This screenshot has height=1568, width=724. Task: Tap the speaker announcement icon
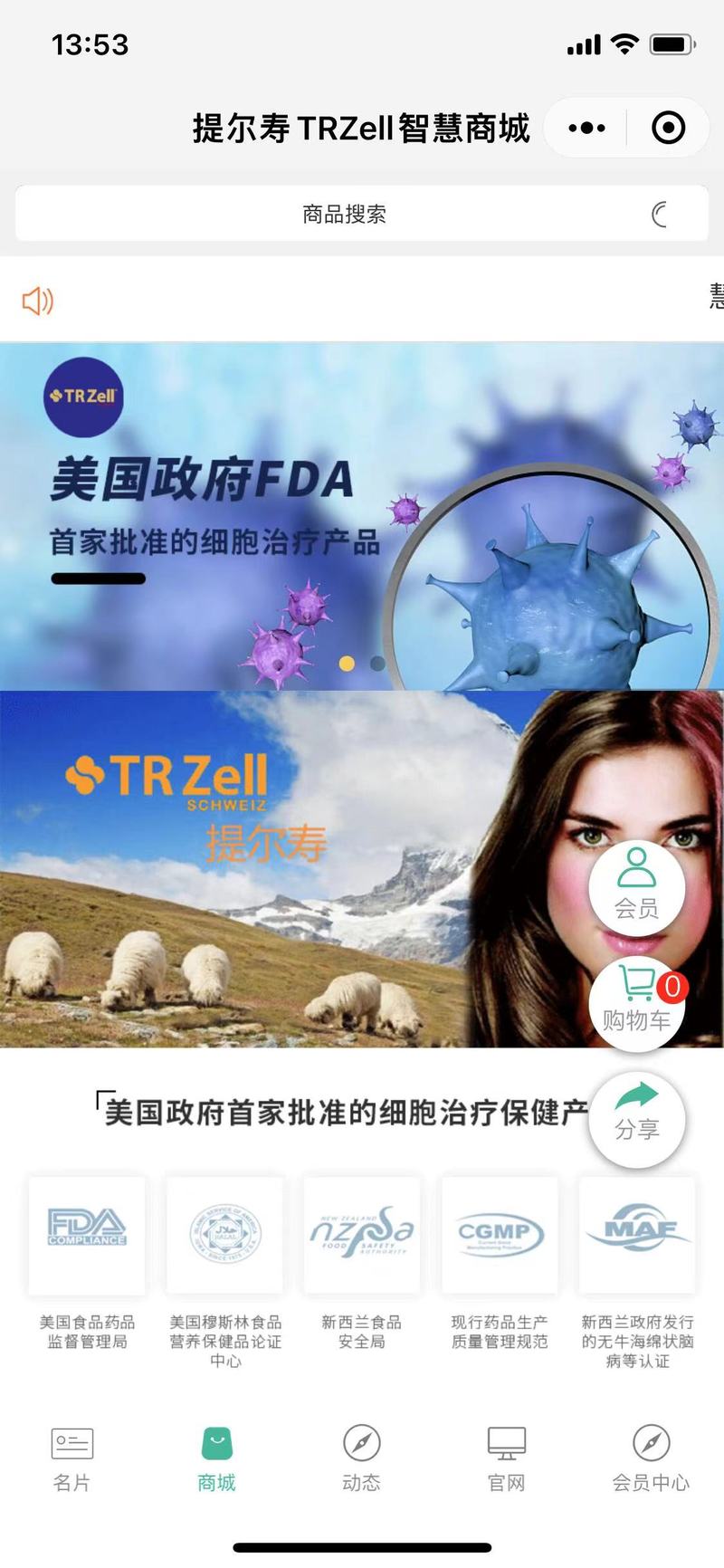point(38,300)
